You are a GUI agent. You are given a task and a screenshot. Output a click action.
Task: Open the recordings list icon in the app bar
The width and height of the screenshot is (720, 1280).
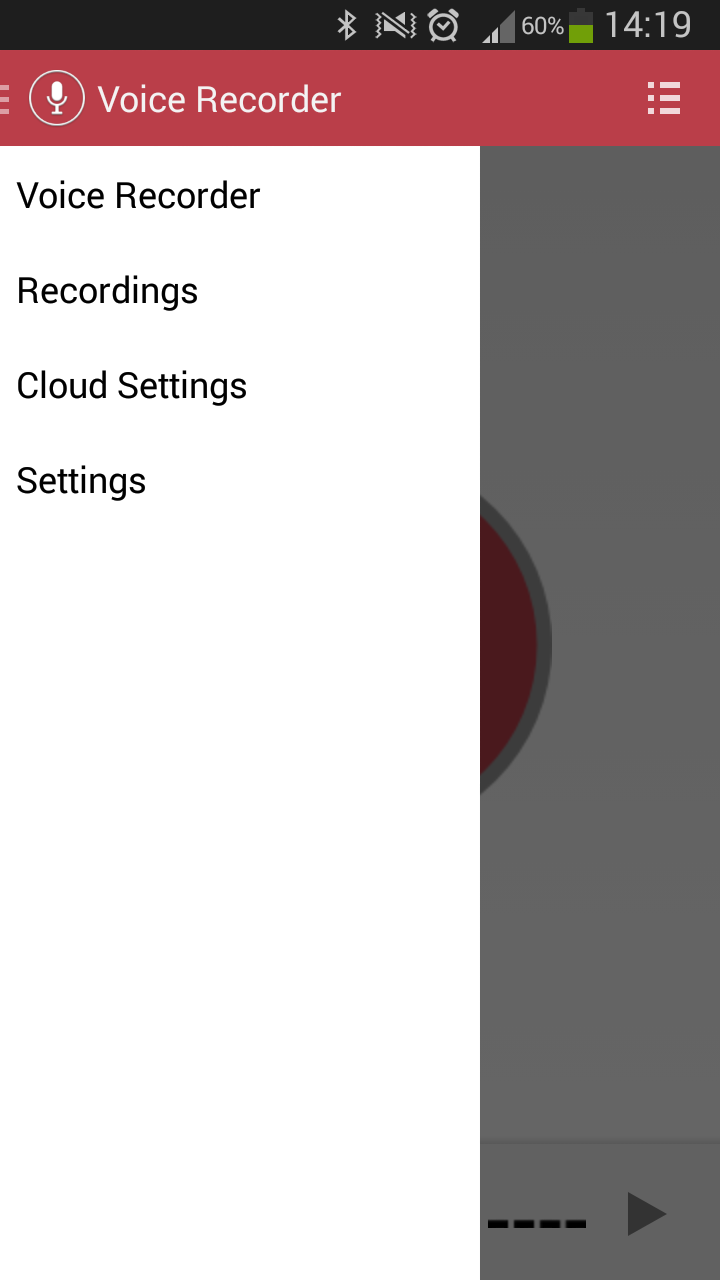664,99
